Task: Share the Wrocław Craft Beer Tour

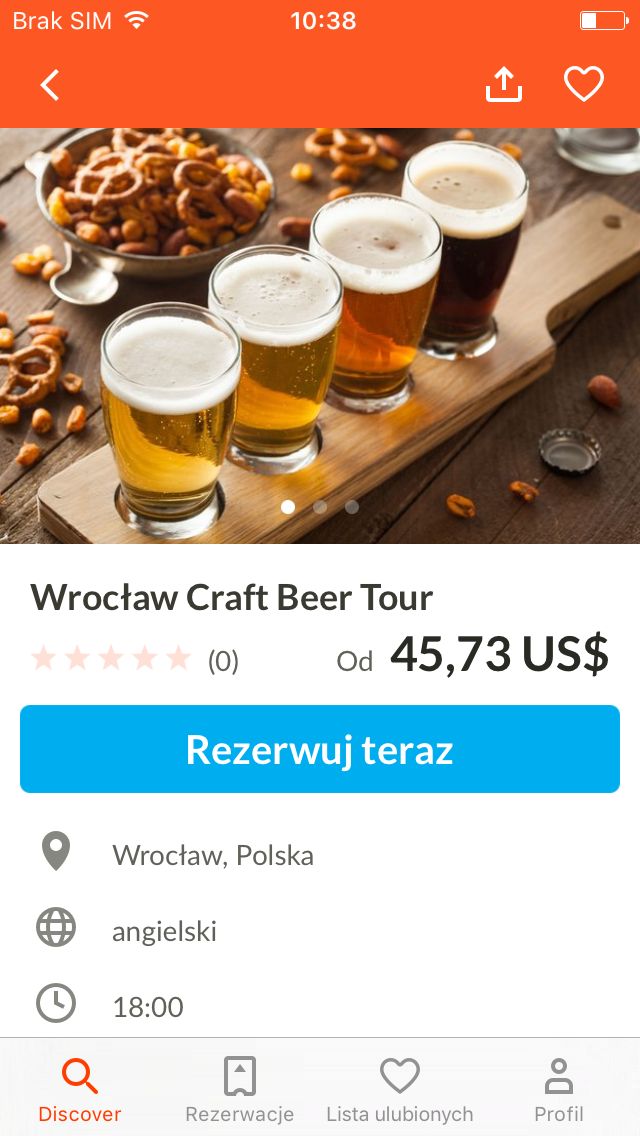Action: (x=504, y=84)
